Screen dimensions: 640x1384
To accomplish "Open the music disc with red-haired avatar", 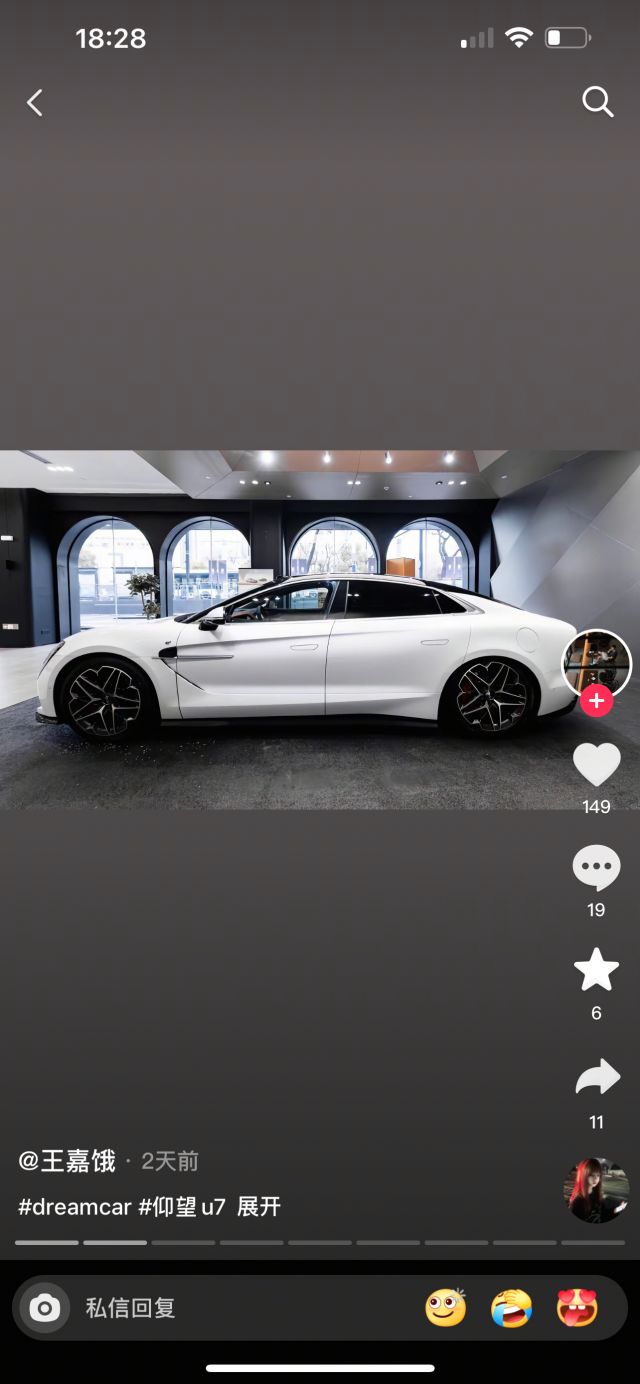I will (597, 1190).
